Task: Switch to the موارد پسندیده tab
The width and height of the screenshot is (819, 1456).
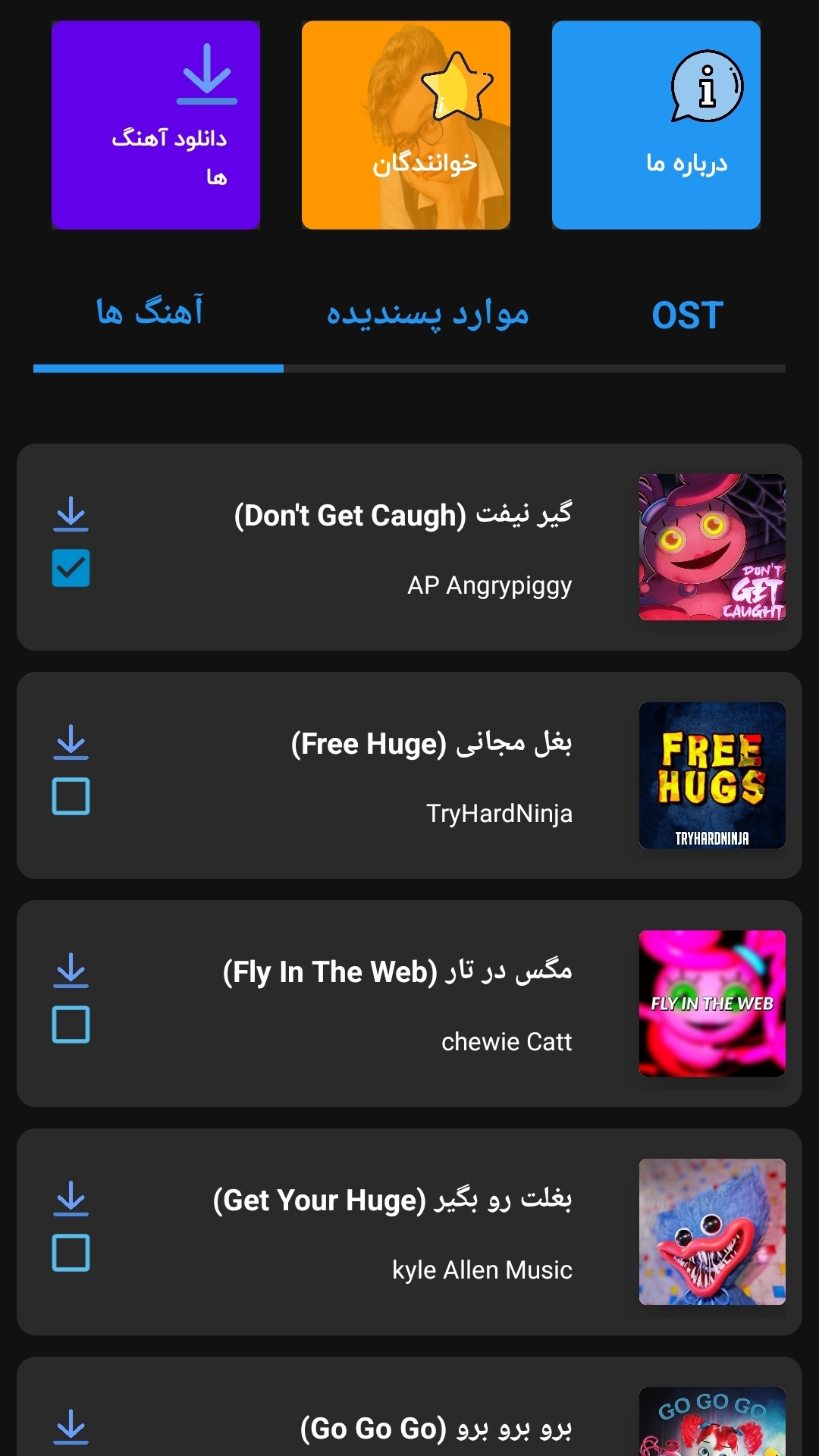Action: [427, 314]
